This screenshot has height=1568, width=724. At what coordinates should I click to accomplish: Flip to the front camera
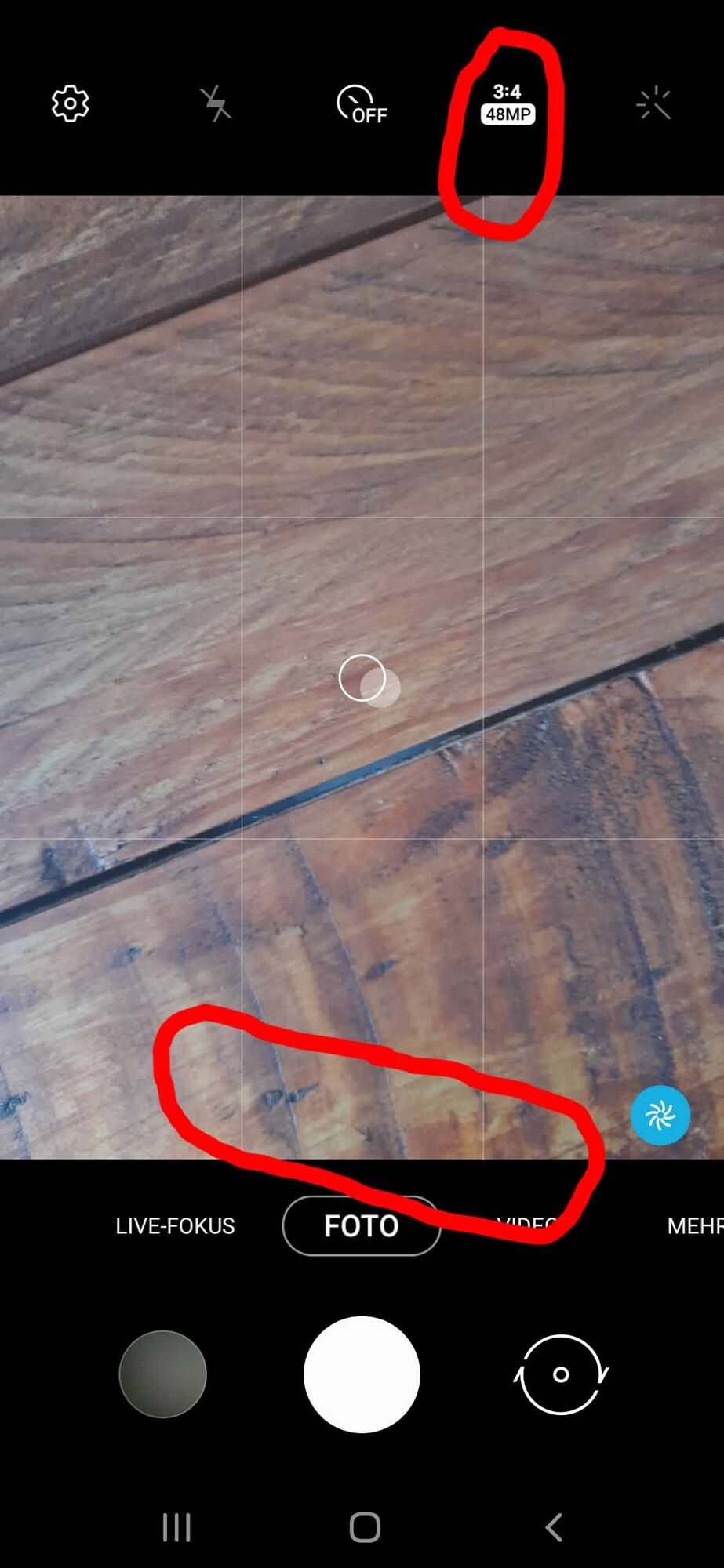561,1374
